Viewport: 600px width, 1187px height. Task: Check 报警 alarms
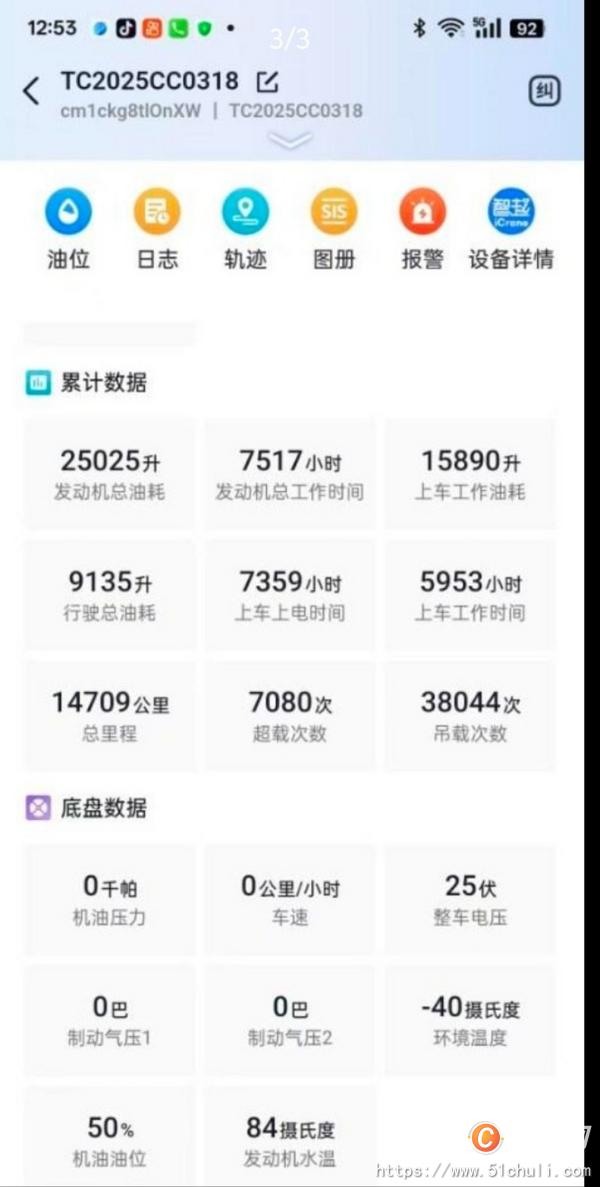pos(422,229)
